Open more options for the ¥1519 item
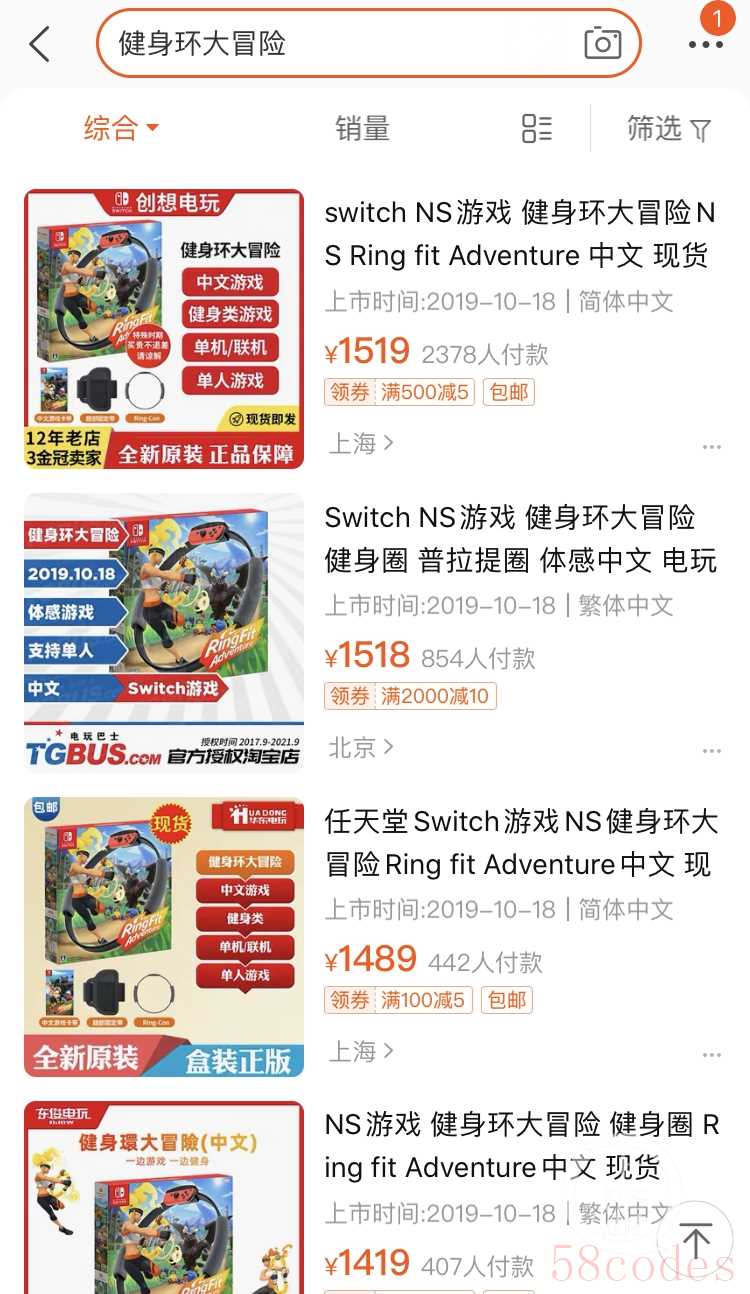This screenshot has height=1294, width=750. pyautogui.click(x=711, y=447)
